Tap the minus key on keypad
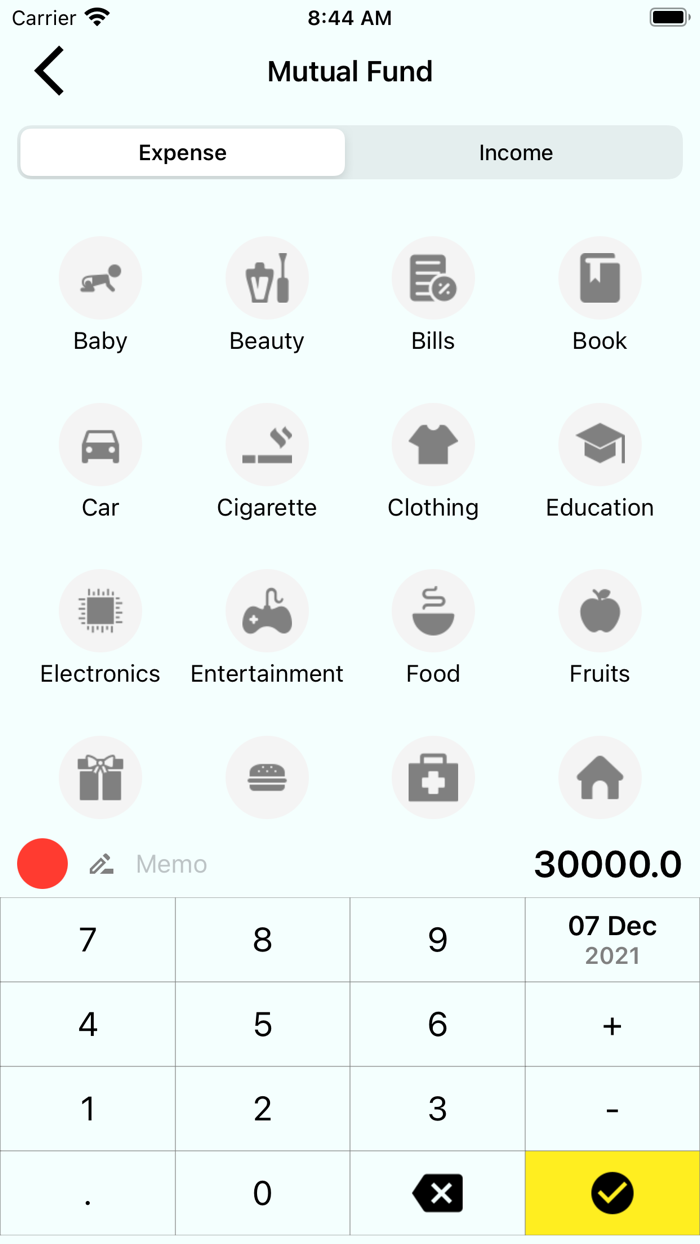This screenshot has height=1244, width=700. [x=612, y=1109]
